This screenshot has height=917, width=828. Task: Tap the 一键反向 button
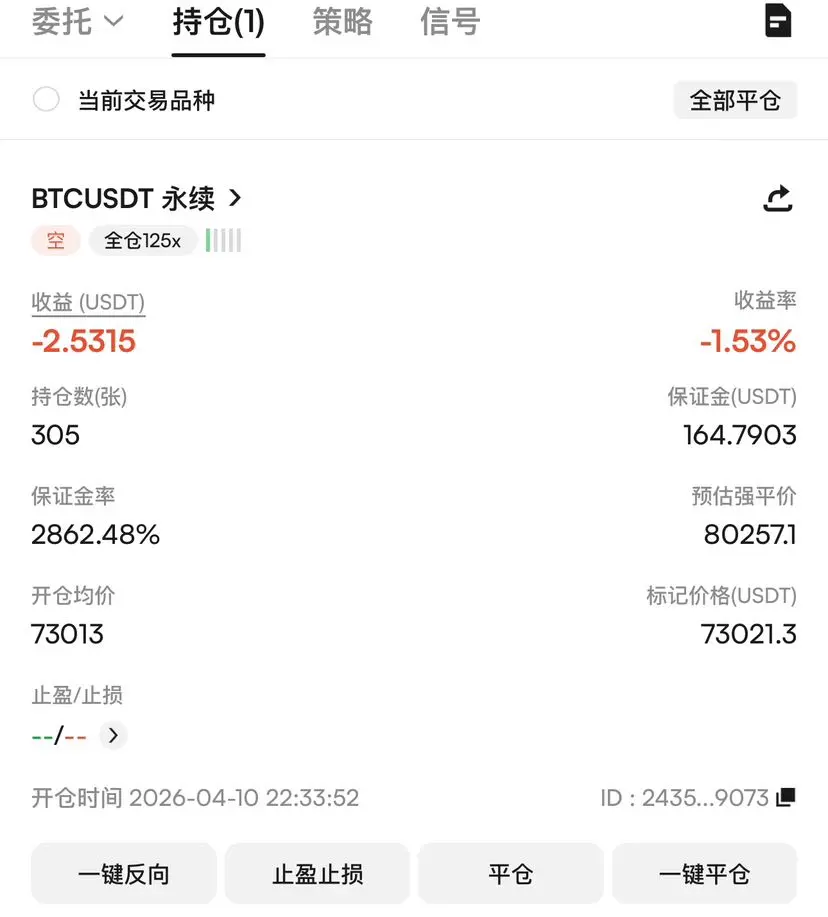(124, 874)
